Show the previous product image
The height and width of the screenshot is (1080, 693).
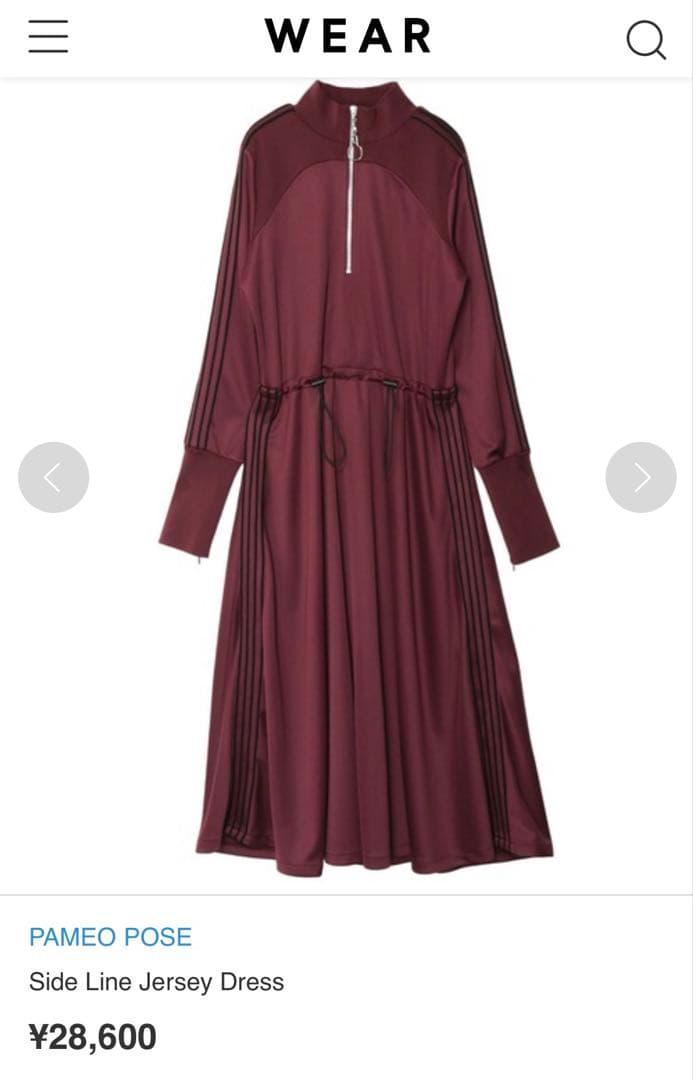click(53, 478)
